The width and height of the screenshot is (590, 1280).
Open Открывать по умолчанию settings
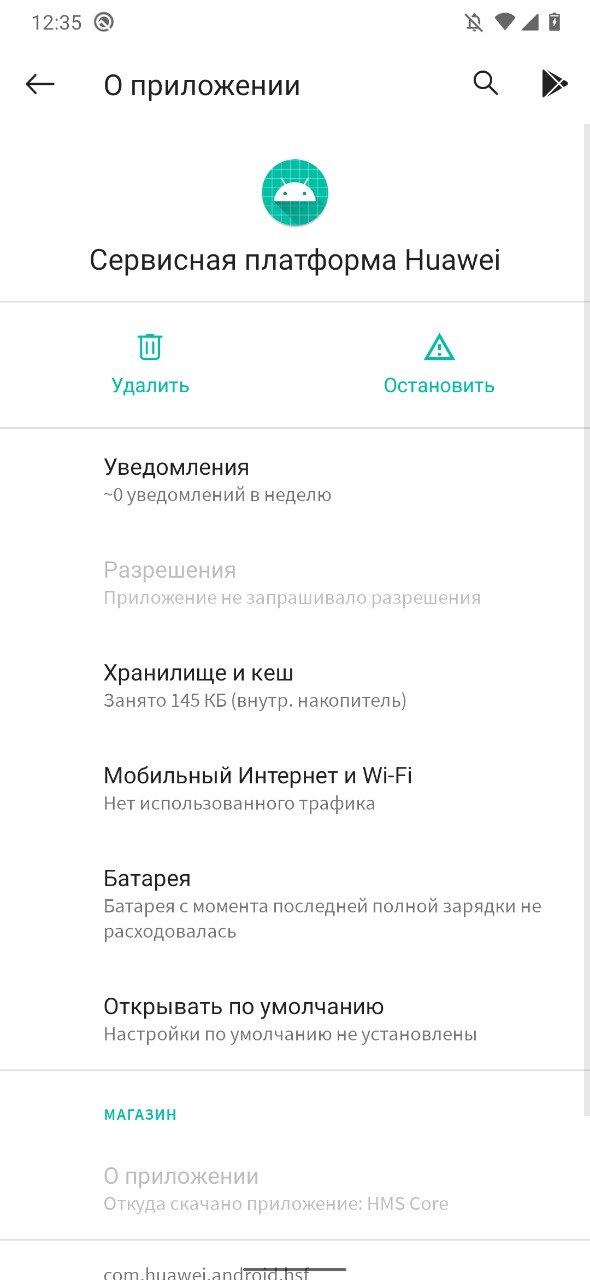pyautogui.click(x=295, y=1019)
